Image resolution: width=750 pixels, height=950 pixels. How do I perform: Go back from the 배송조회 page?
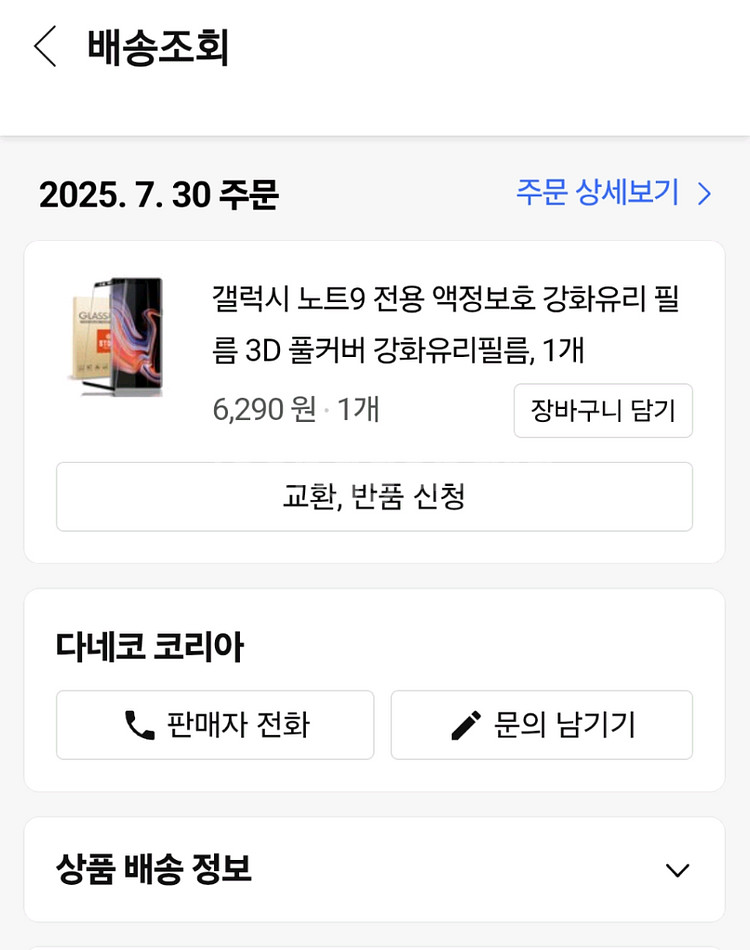45,47
